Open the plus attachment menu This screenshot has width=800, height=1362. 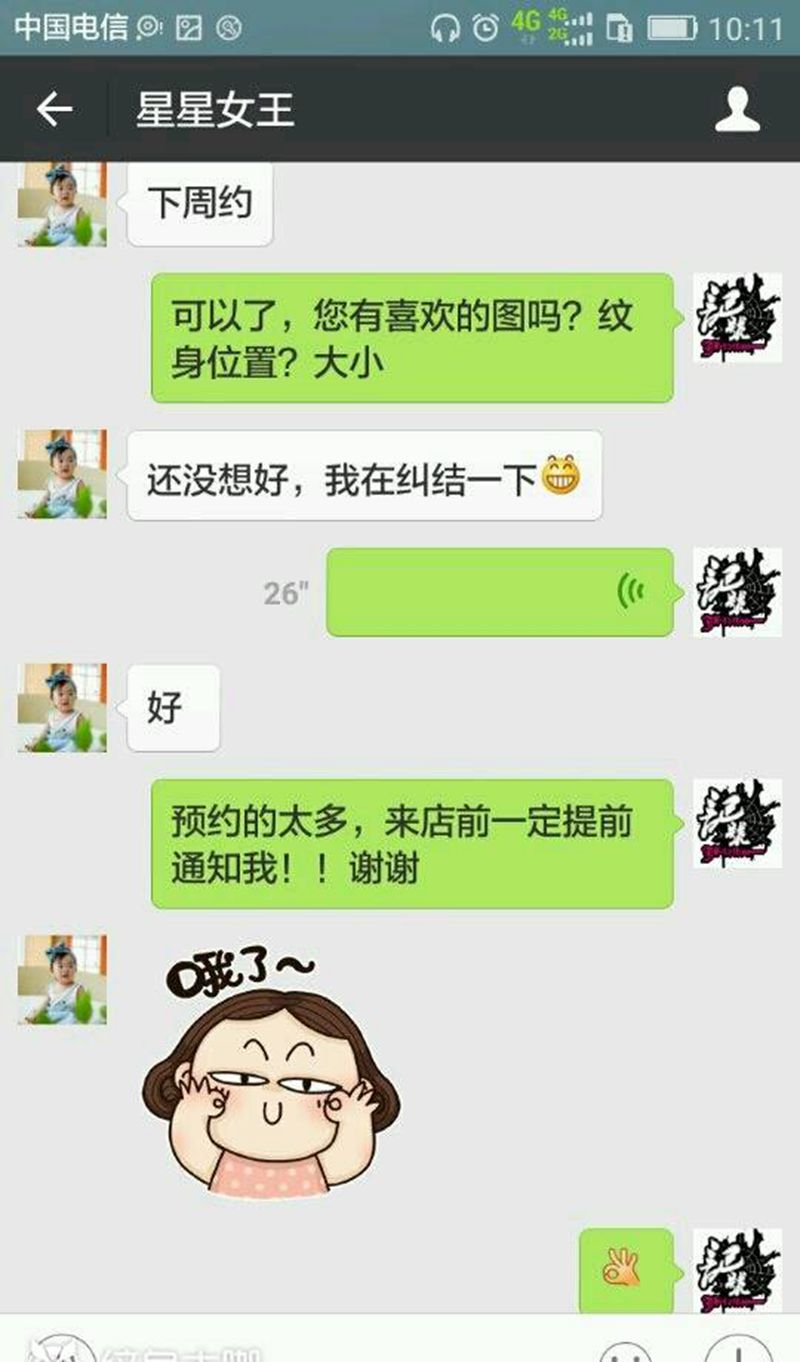[738, 1352]
